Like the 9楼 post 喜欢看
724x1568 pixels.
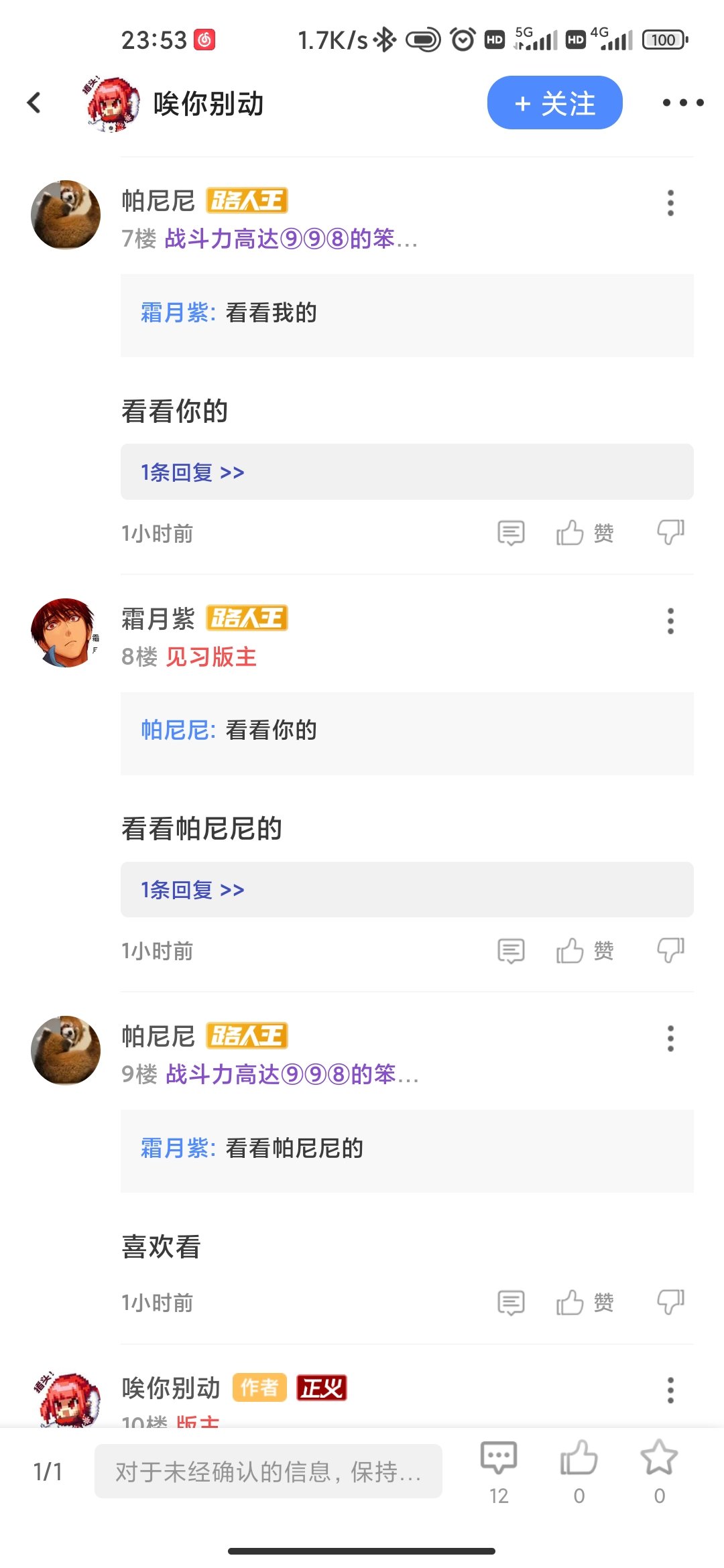(x=585, y=1302)
